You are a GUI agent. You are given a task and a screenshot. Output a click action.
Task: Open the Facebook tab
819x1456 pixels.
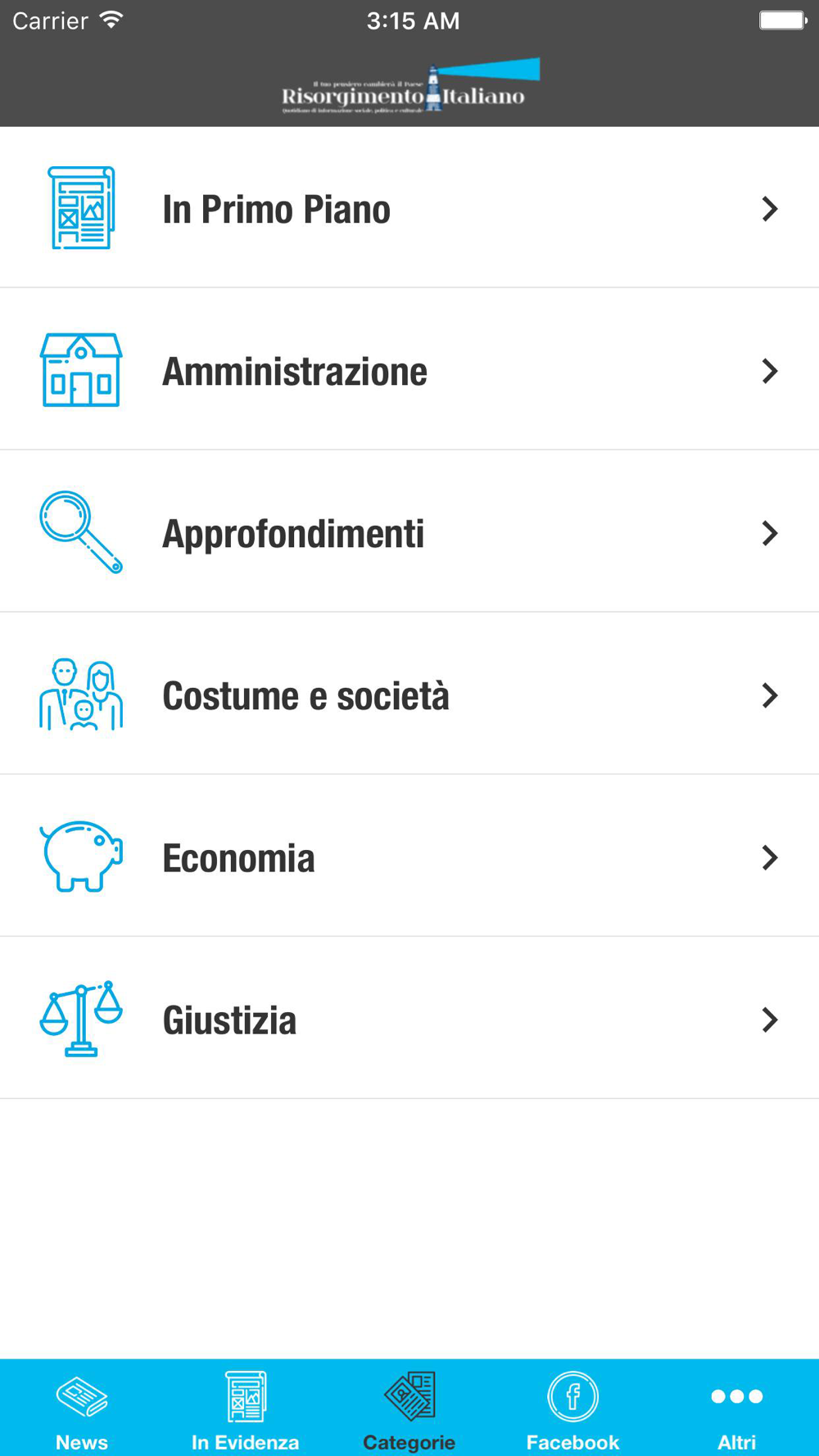(573, 1409)
